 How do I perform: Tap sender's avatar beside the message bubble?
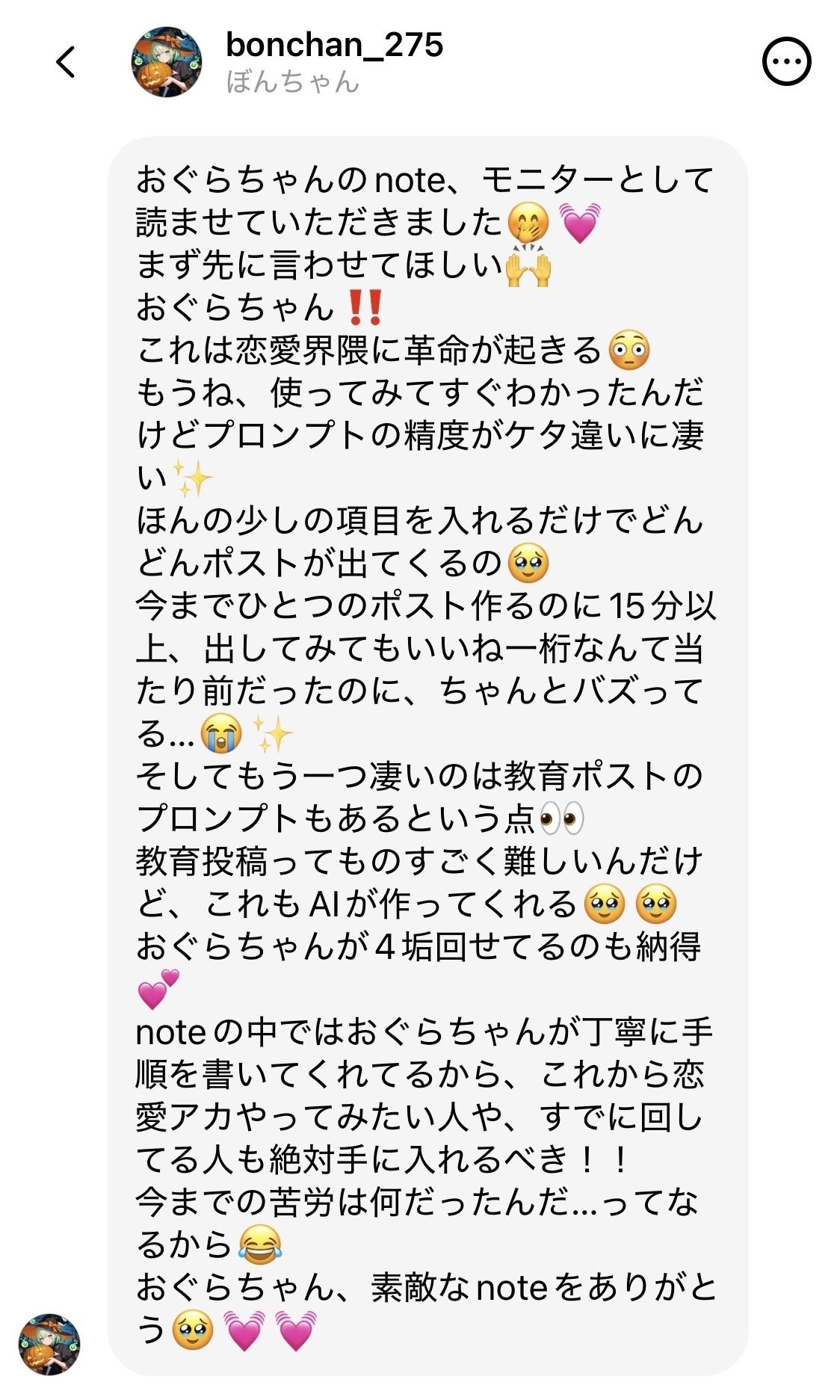(49, 1345)
